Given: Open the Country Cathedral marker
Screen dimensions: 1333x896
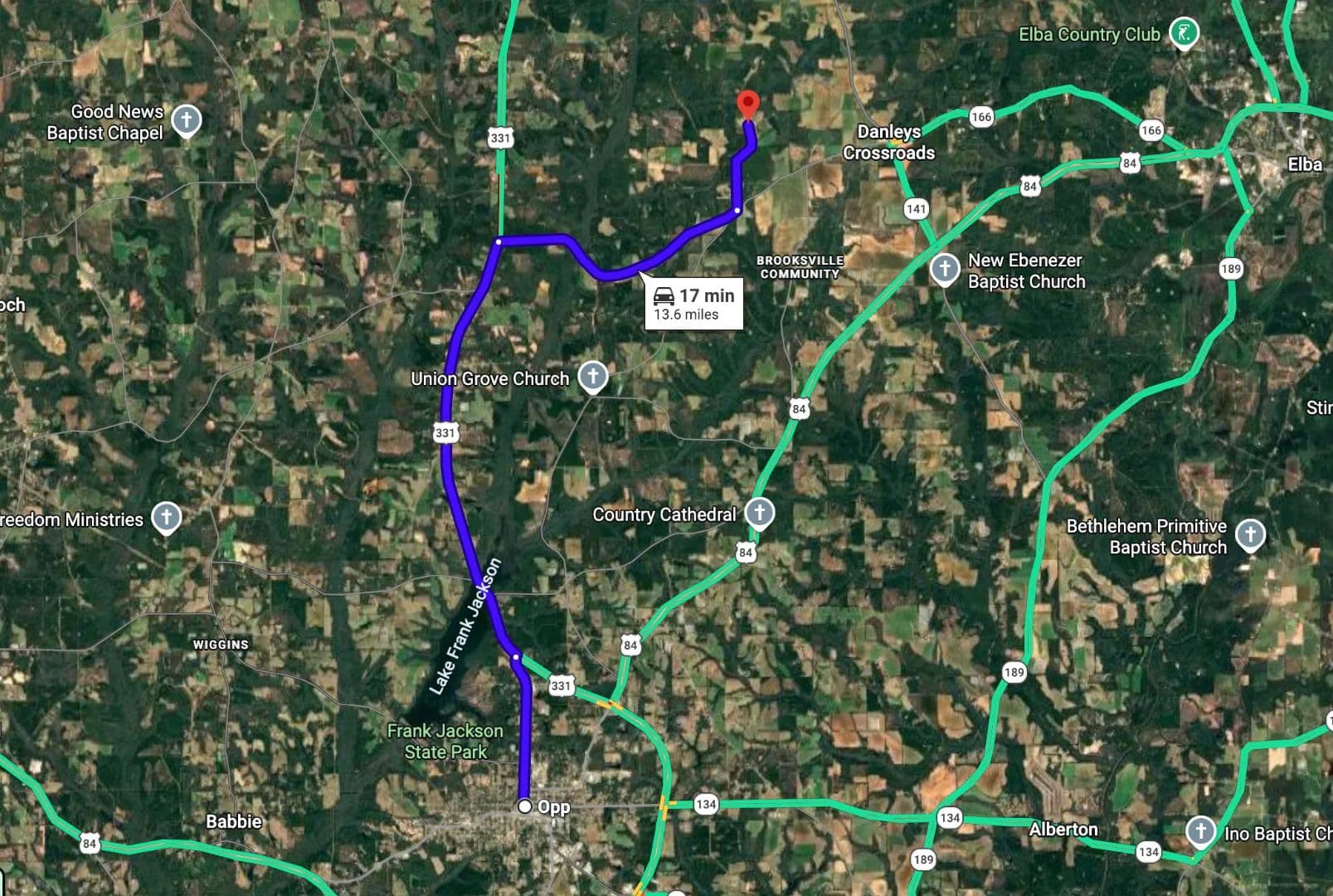Looking at the screenshot, I should click(x=759, y=512).
